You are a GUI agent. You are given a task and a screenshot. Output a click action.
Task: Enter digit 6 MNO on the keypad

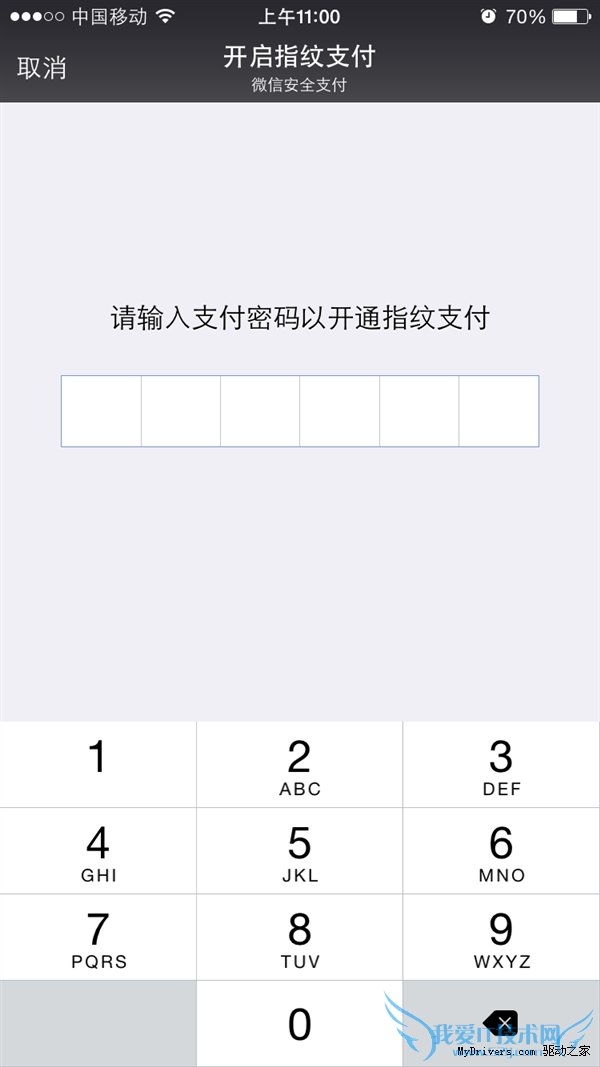pos(501,851)
